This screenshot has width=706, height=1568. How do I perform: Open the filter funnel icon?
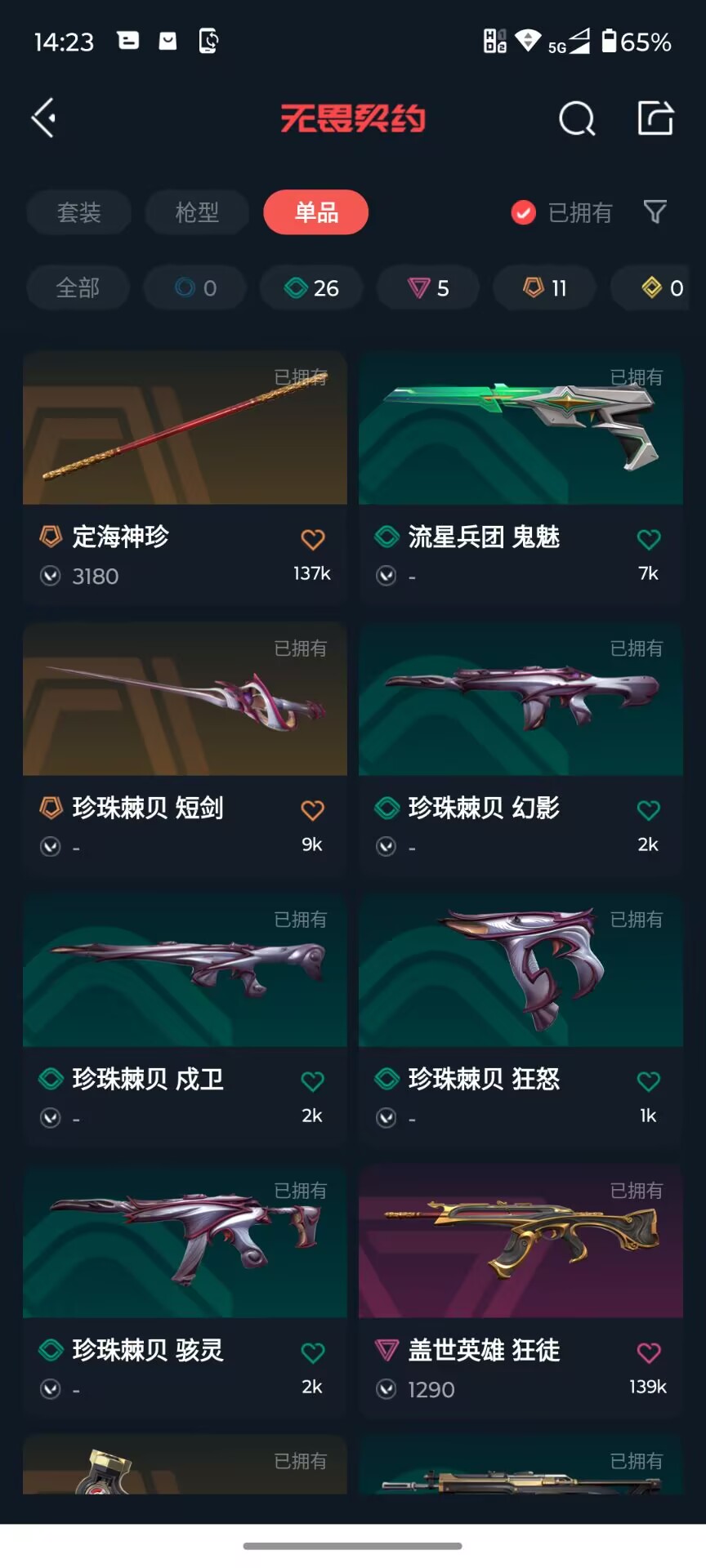655,212
